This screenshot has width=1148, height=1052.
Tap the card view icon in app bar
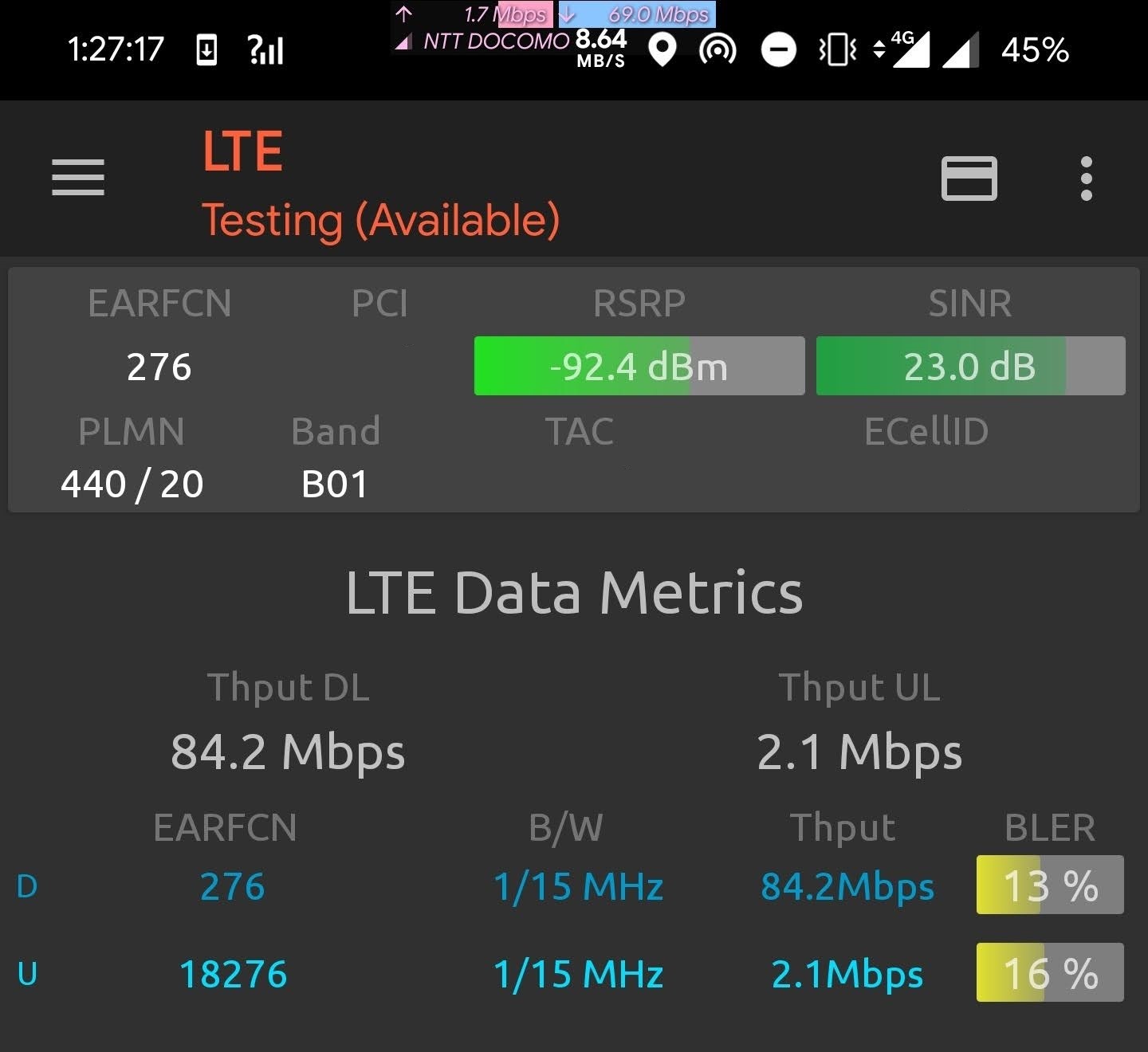(969, 178)
